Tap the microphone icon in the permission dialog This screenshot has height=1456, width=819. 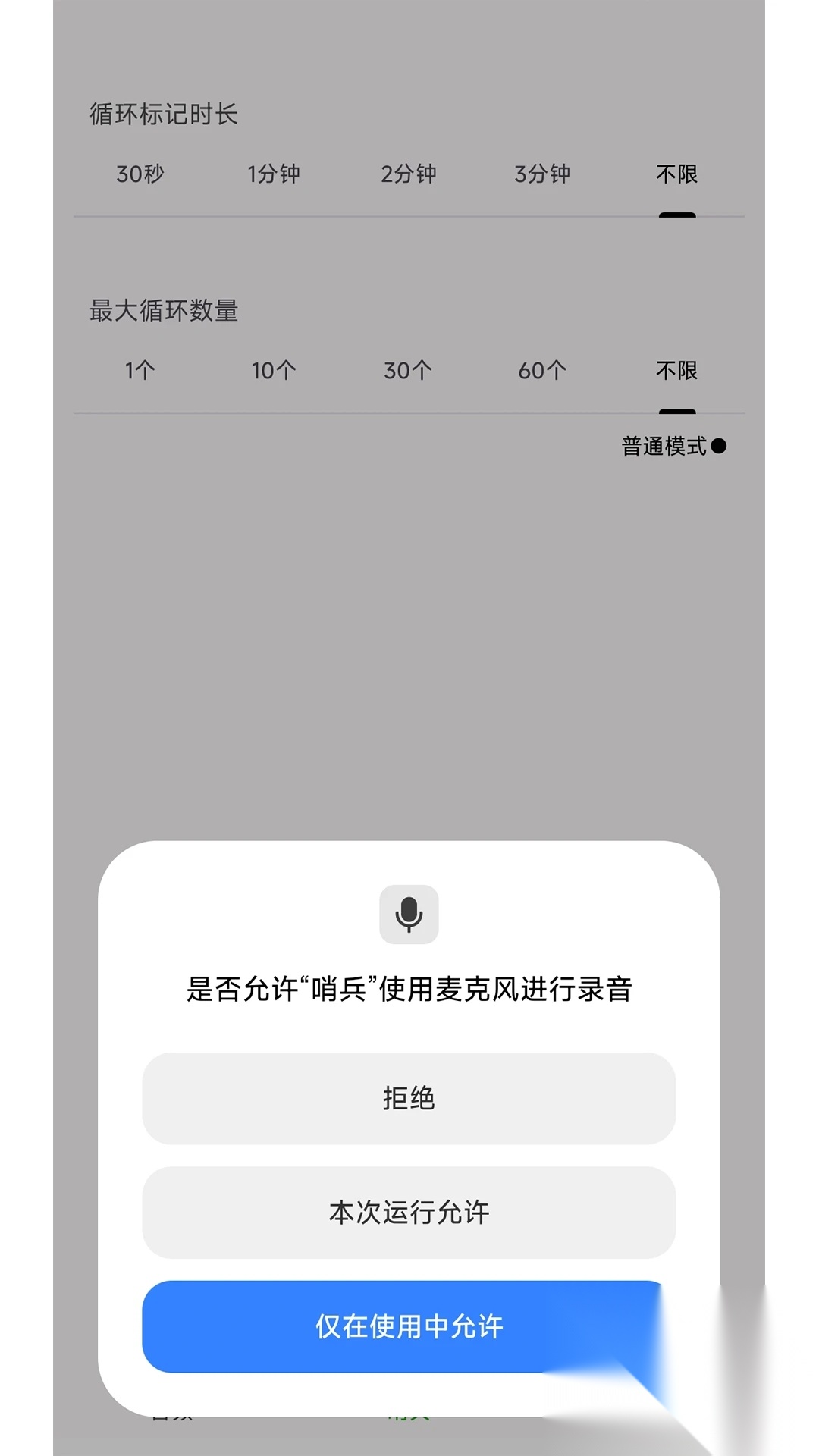409,915
